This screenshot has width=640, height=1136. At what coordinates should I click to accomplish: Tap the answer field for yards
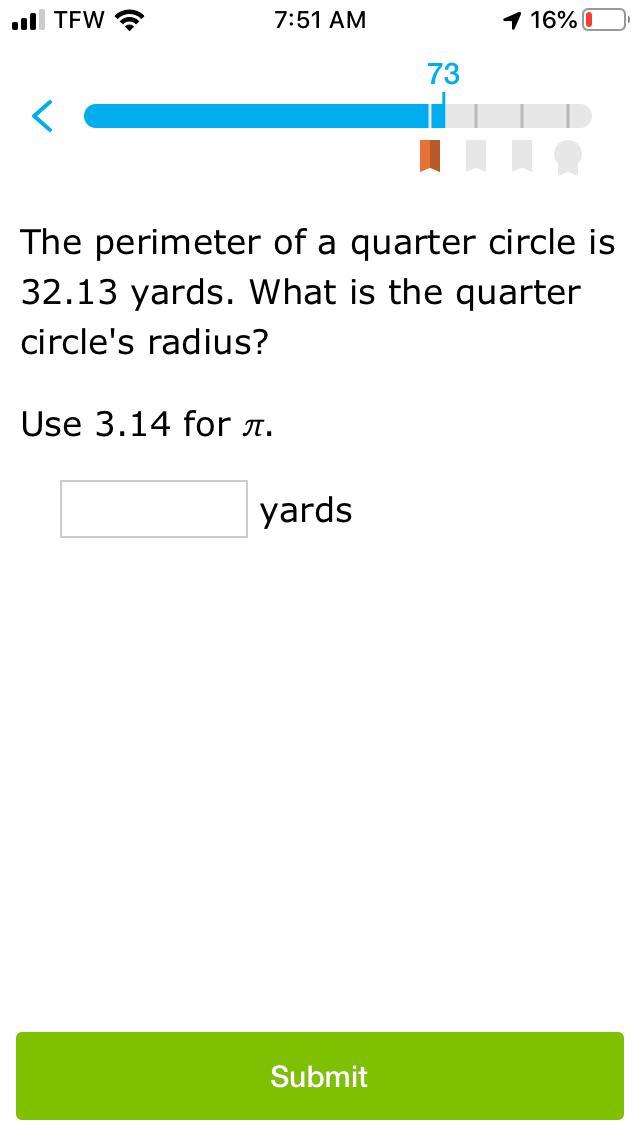point(154,509)
